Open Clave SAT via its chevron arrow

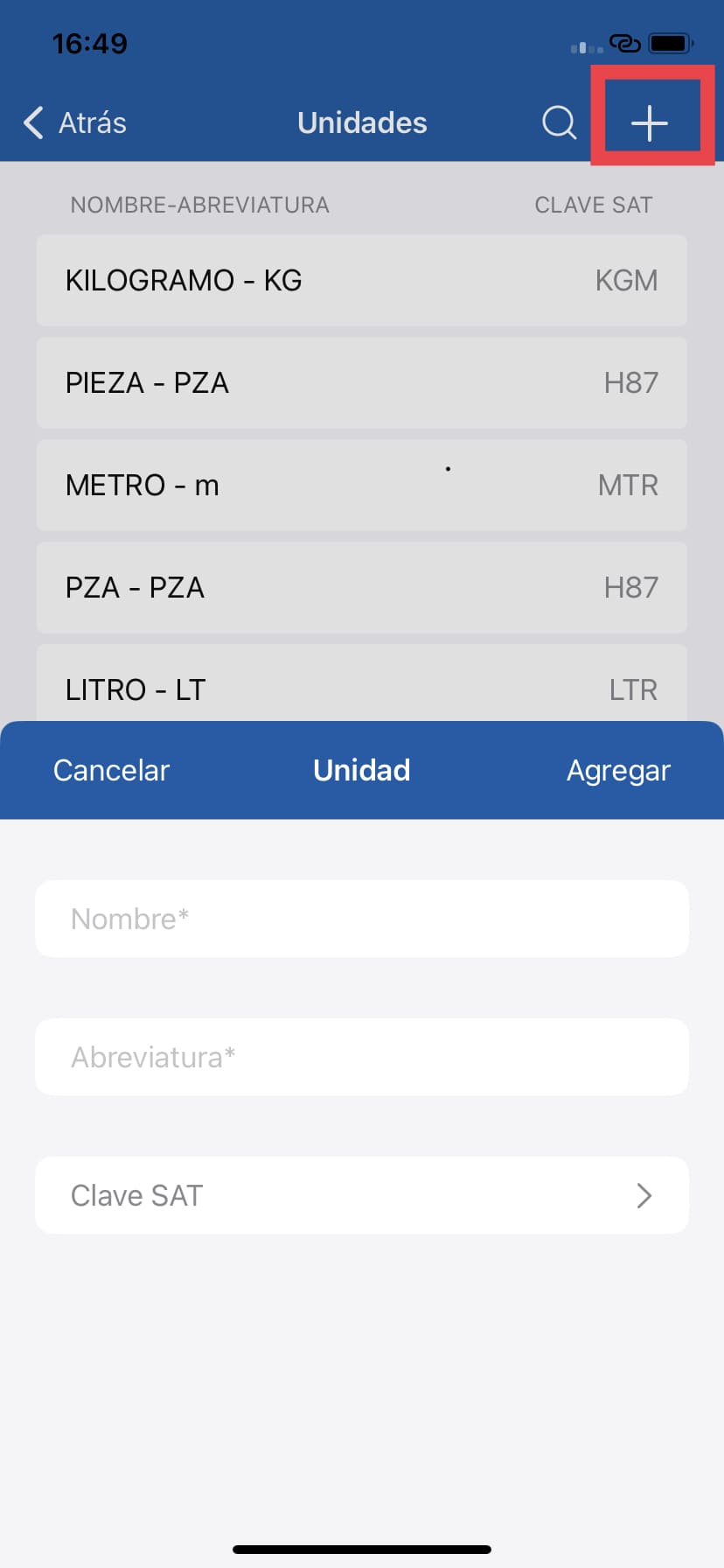click(644, 1195)
